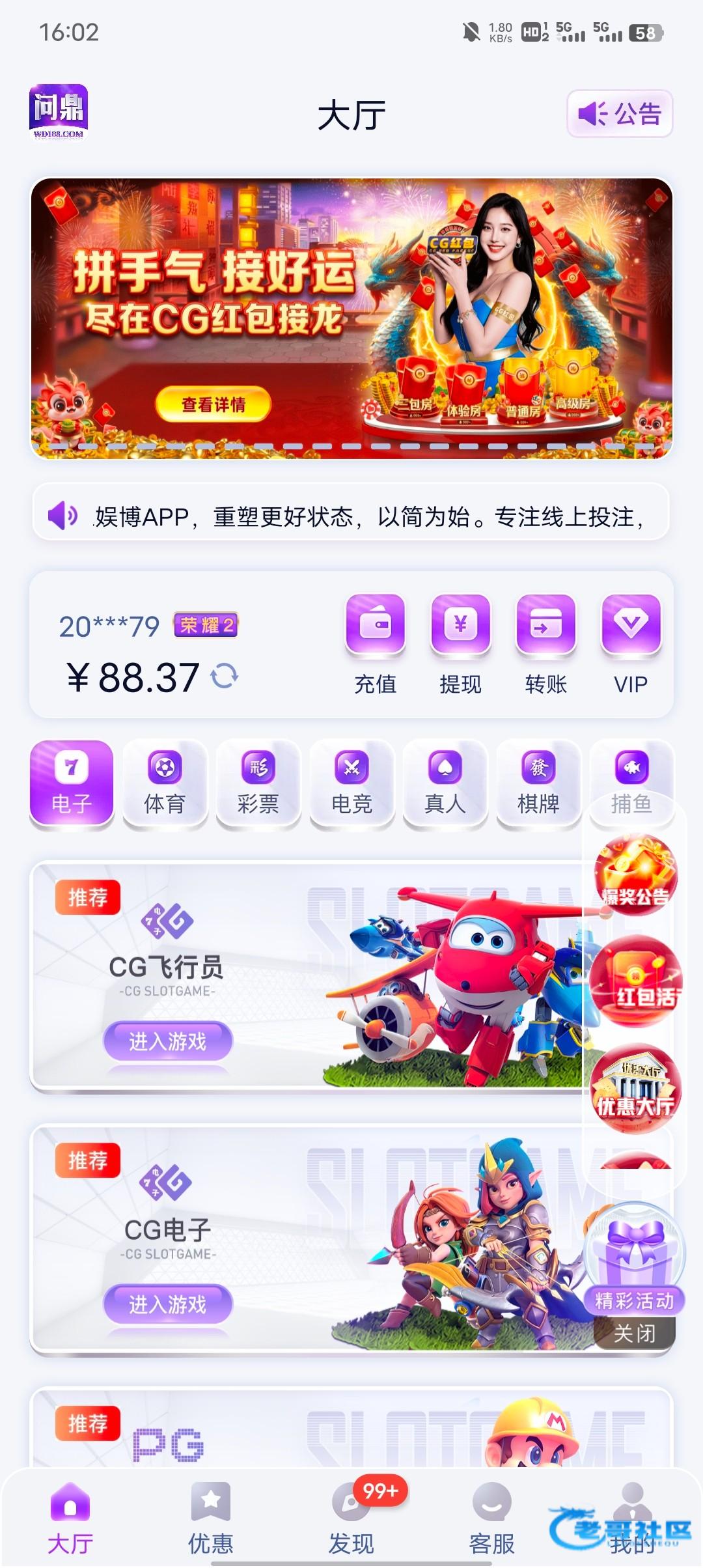Refresh the account balance
Viewport: 703px width, 1568px height.
(x=225, y=676)
